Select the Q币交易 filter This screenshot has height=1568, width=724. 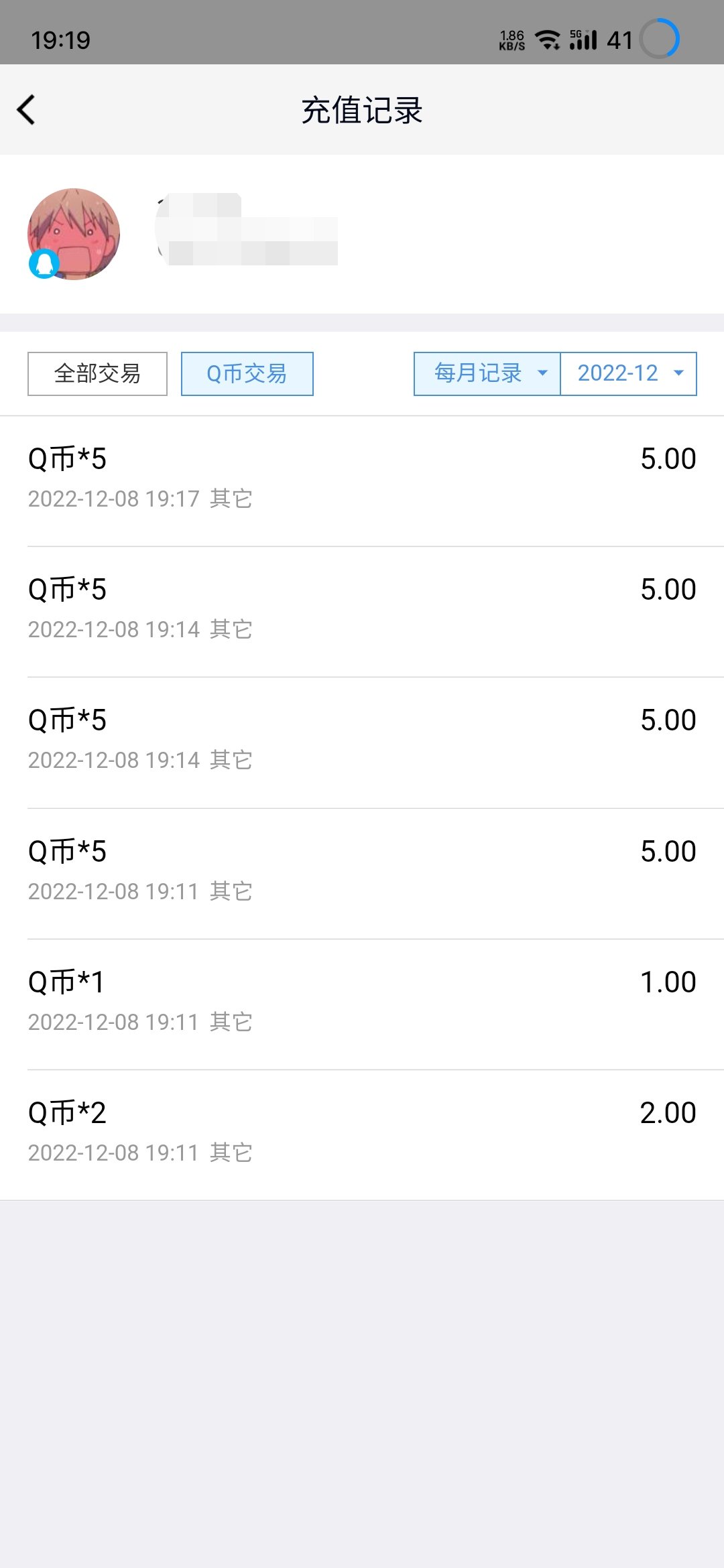coord(247,374)
